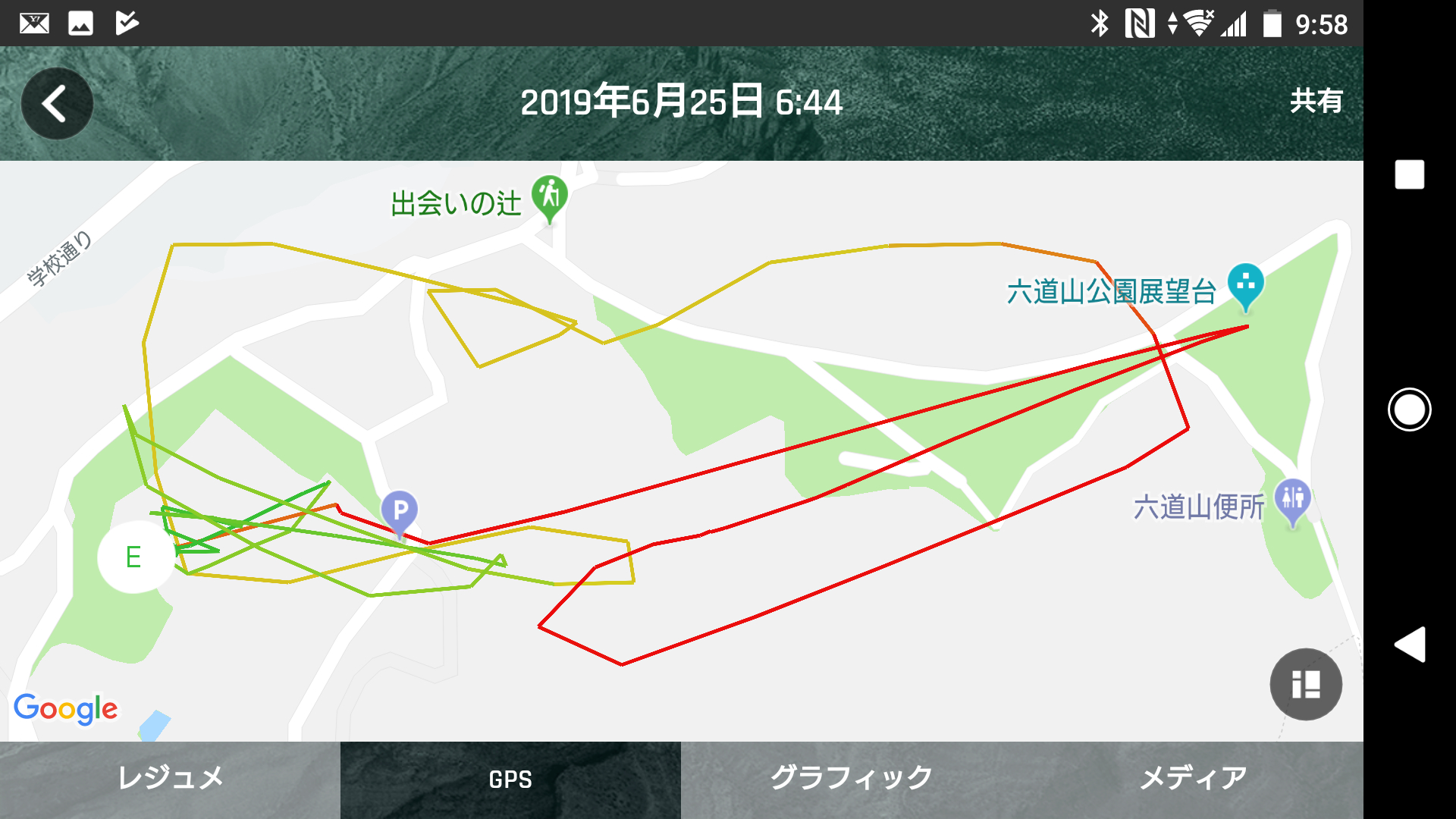The height and width of the screenshot is (819, 1456).
Task: Tap the E endpoint marker on route
Action: click(134, 557)
